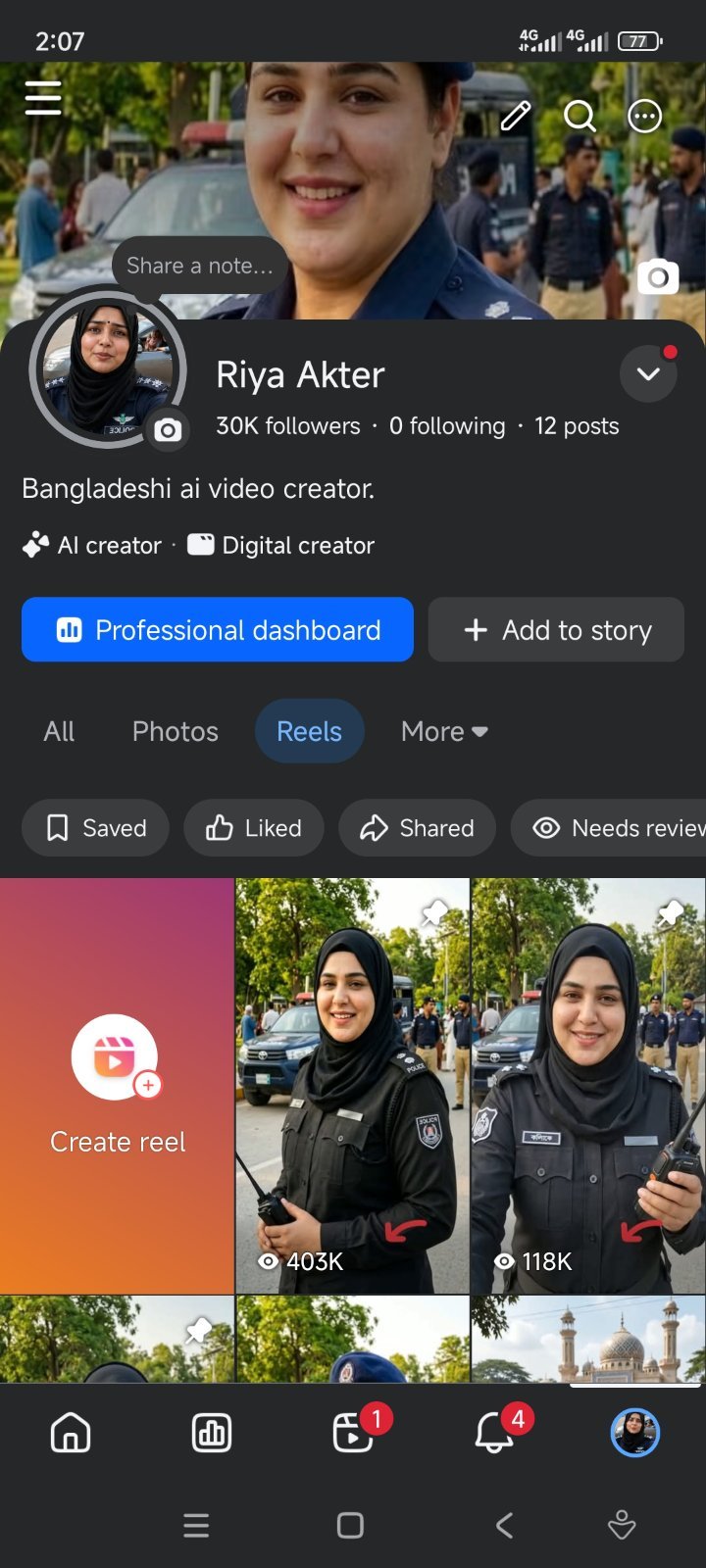Viewport: 706px width, 1568px height.
Task: Open Professional dashboard
Action: pos(218,629)
